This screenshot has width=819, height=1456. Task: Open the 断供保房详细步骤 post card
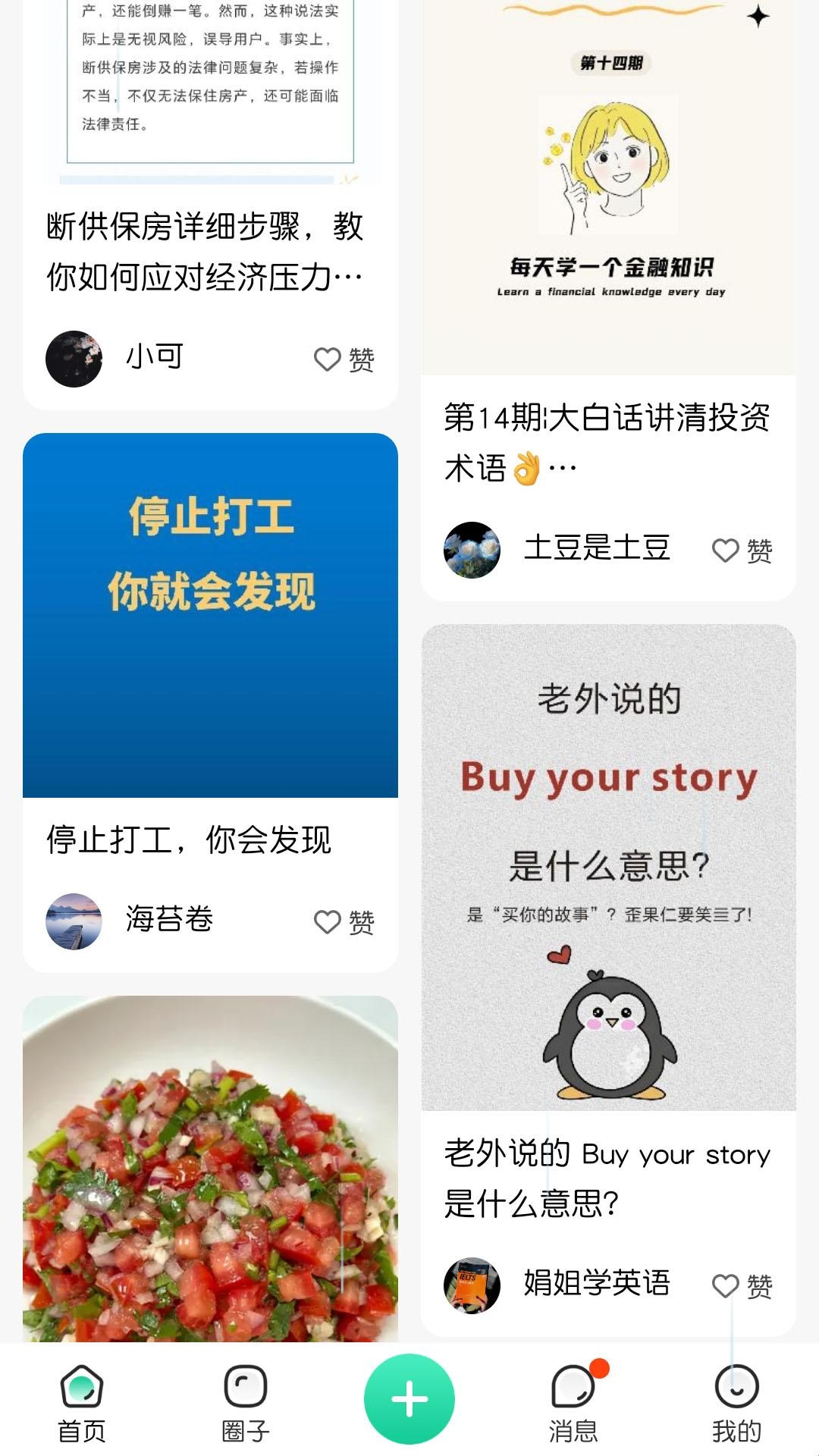point(205,252)
